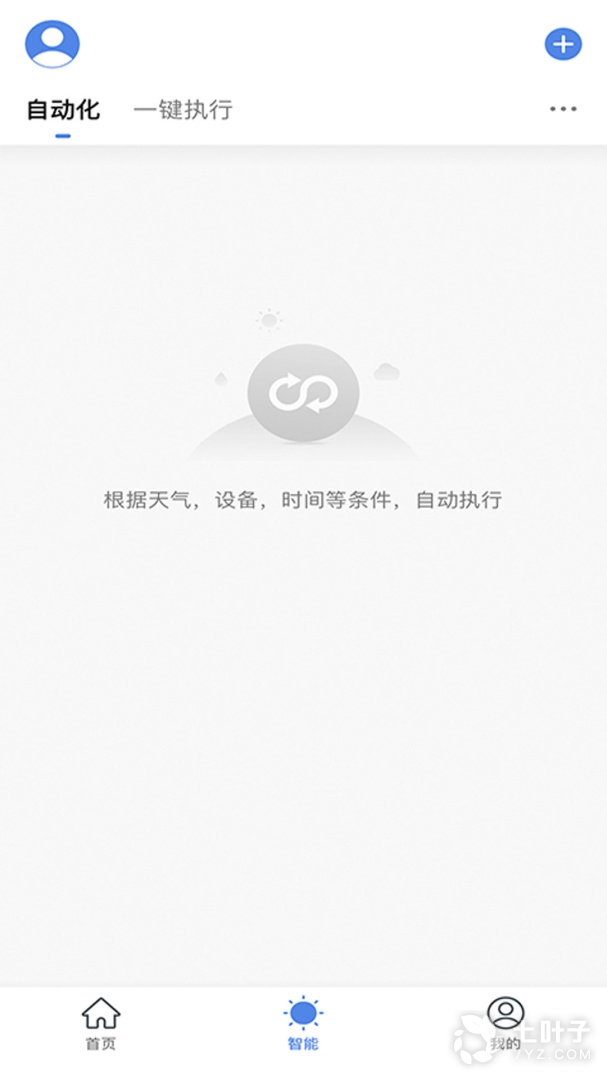Screen dimensions: 607x1080
Task: Go to 首页 in the bottom bar
Action: point(100,1024)
